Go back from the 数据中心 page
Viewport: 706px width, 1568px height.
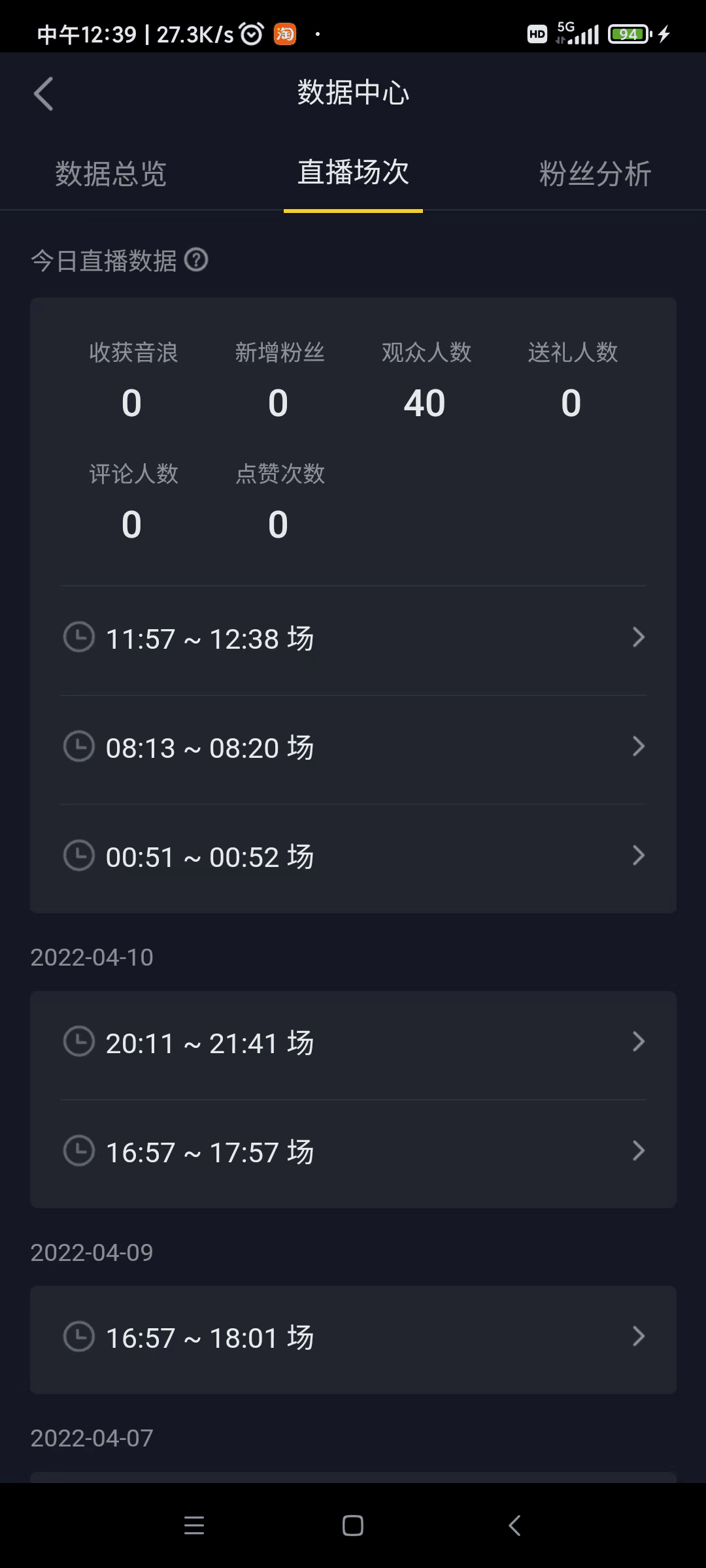click(x=43, y=94)
